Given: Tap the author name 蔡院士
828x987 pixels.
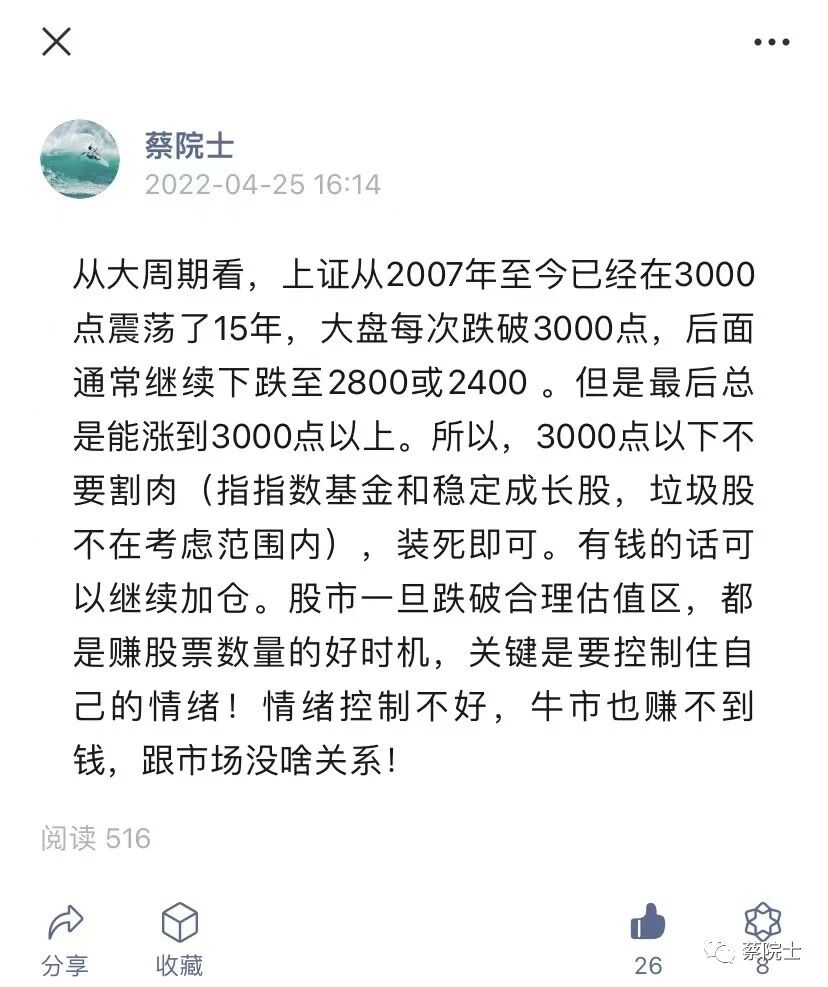Looking at the screenshot, I should pos(189,145).
